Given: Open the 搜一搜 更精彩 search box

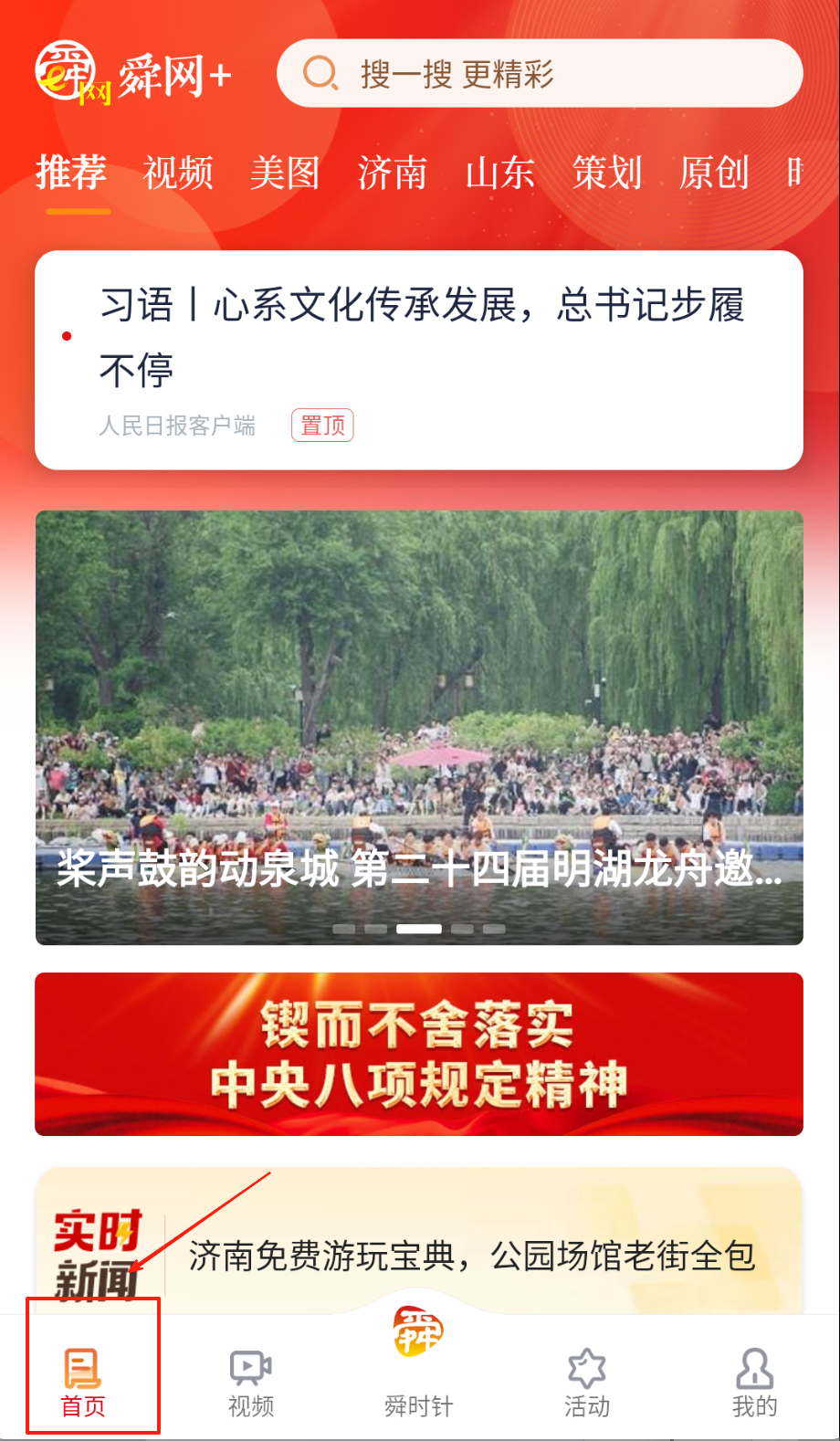Looking at the screenshot, I should tap(539, 74).
